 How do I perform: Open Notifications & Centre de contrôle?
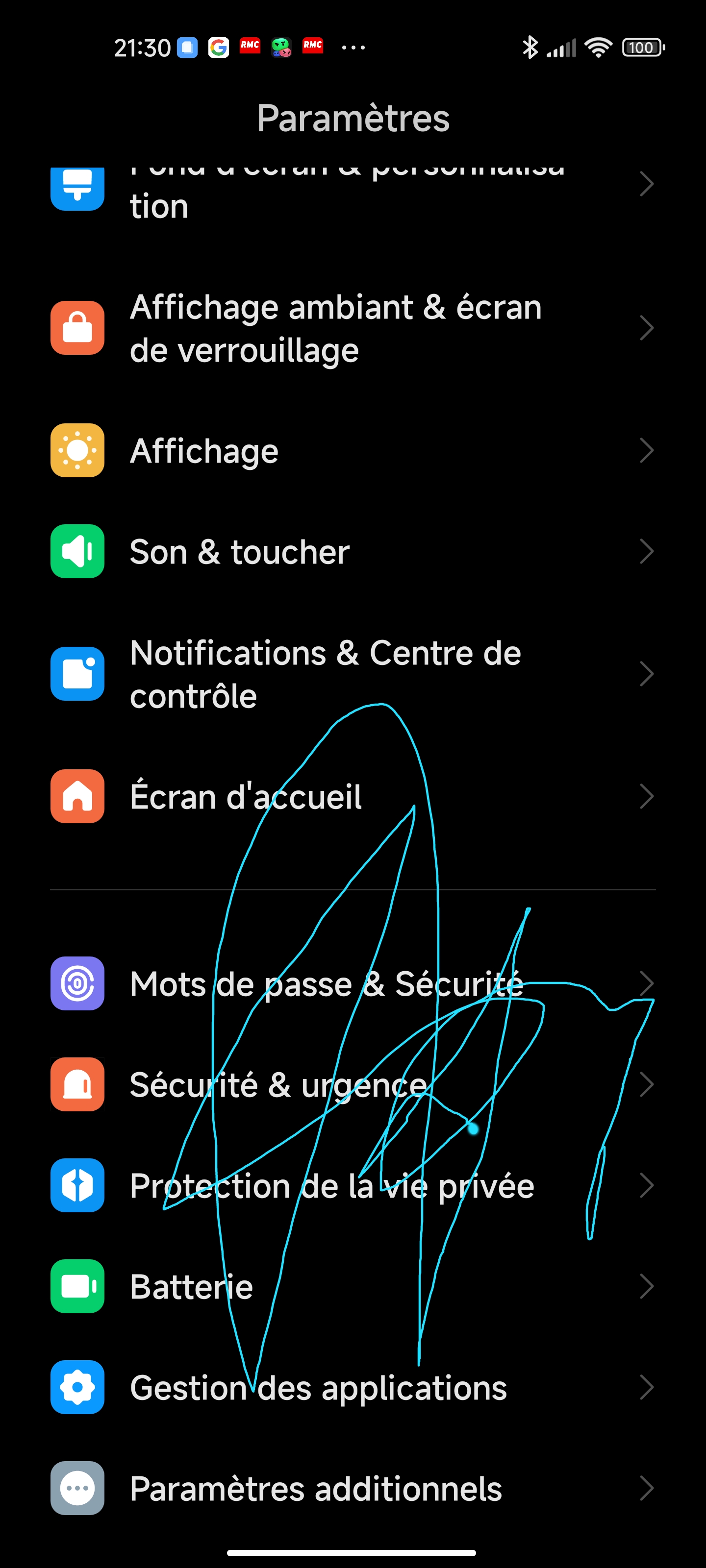[x=353, y=674]
